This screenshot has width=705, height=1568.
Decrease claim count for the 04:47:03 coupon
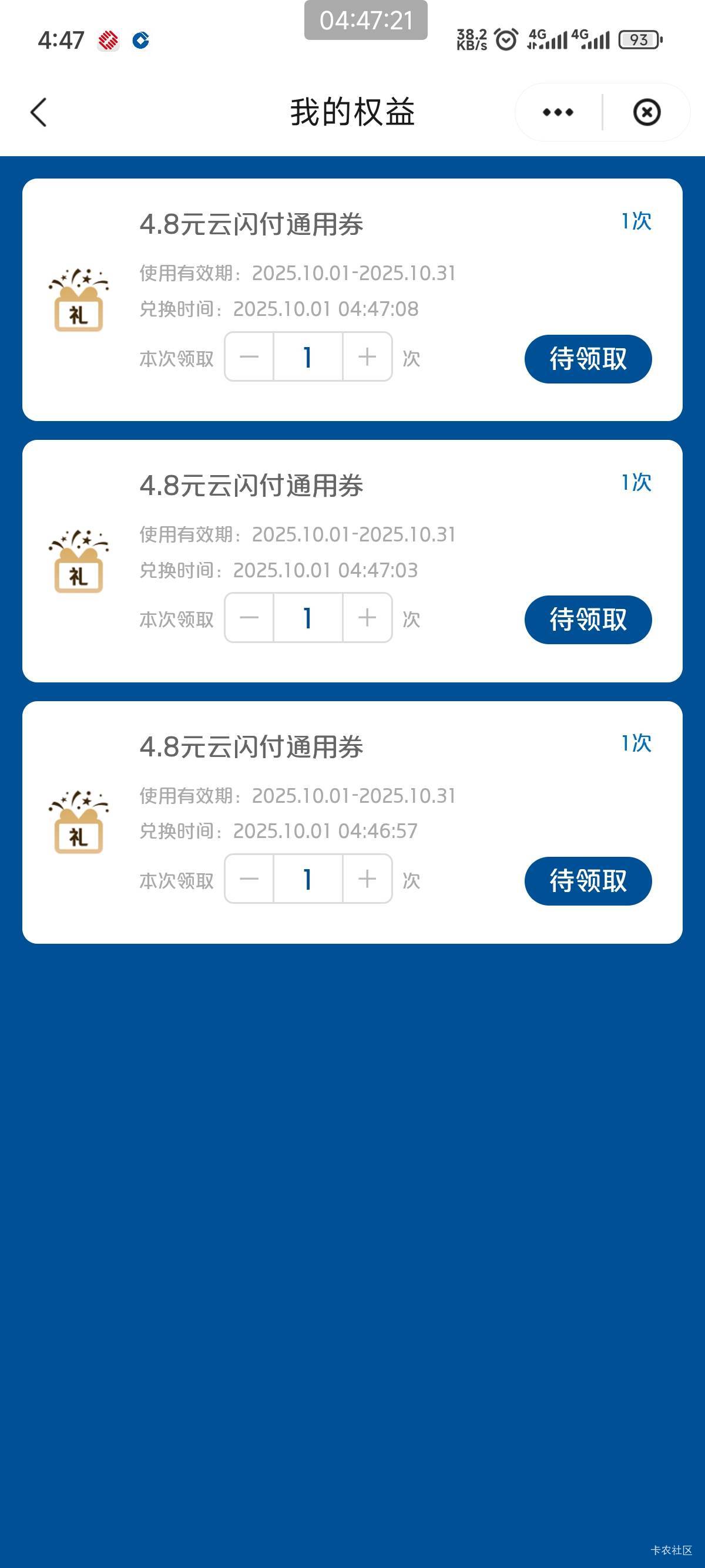pos(249,618)
